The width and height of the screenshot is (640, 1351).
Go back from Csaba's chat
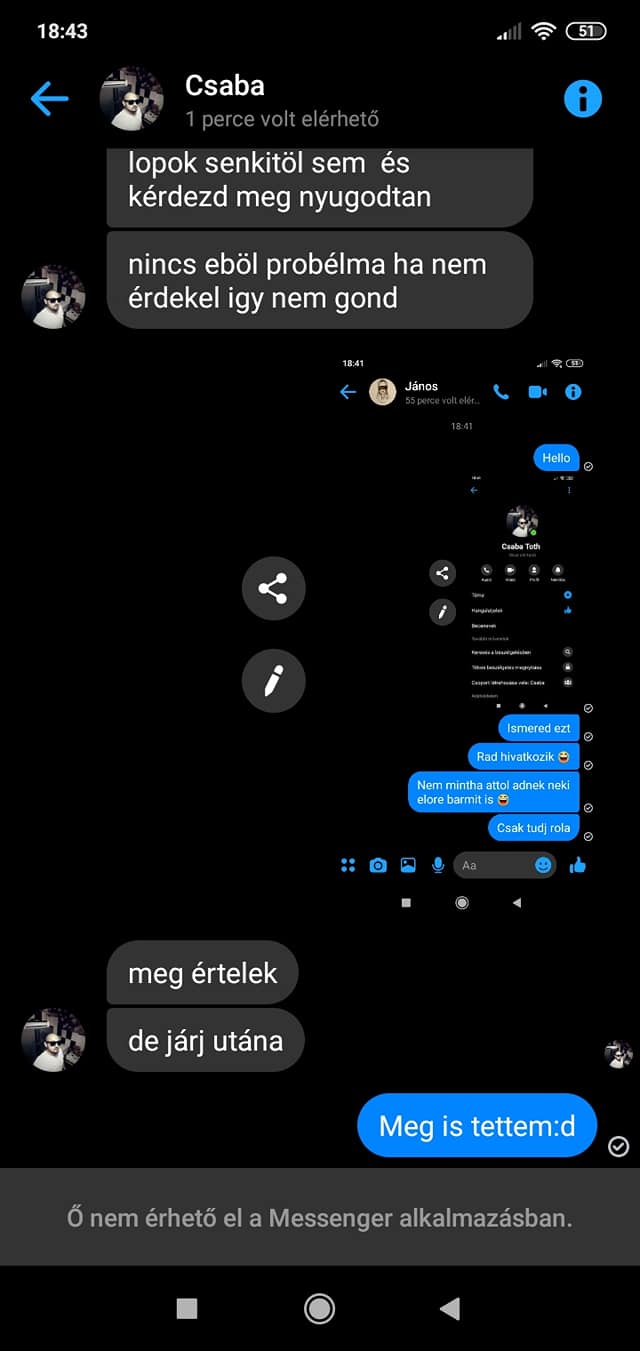point(49,98)
